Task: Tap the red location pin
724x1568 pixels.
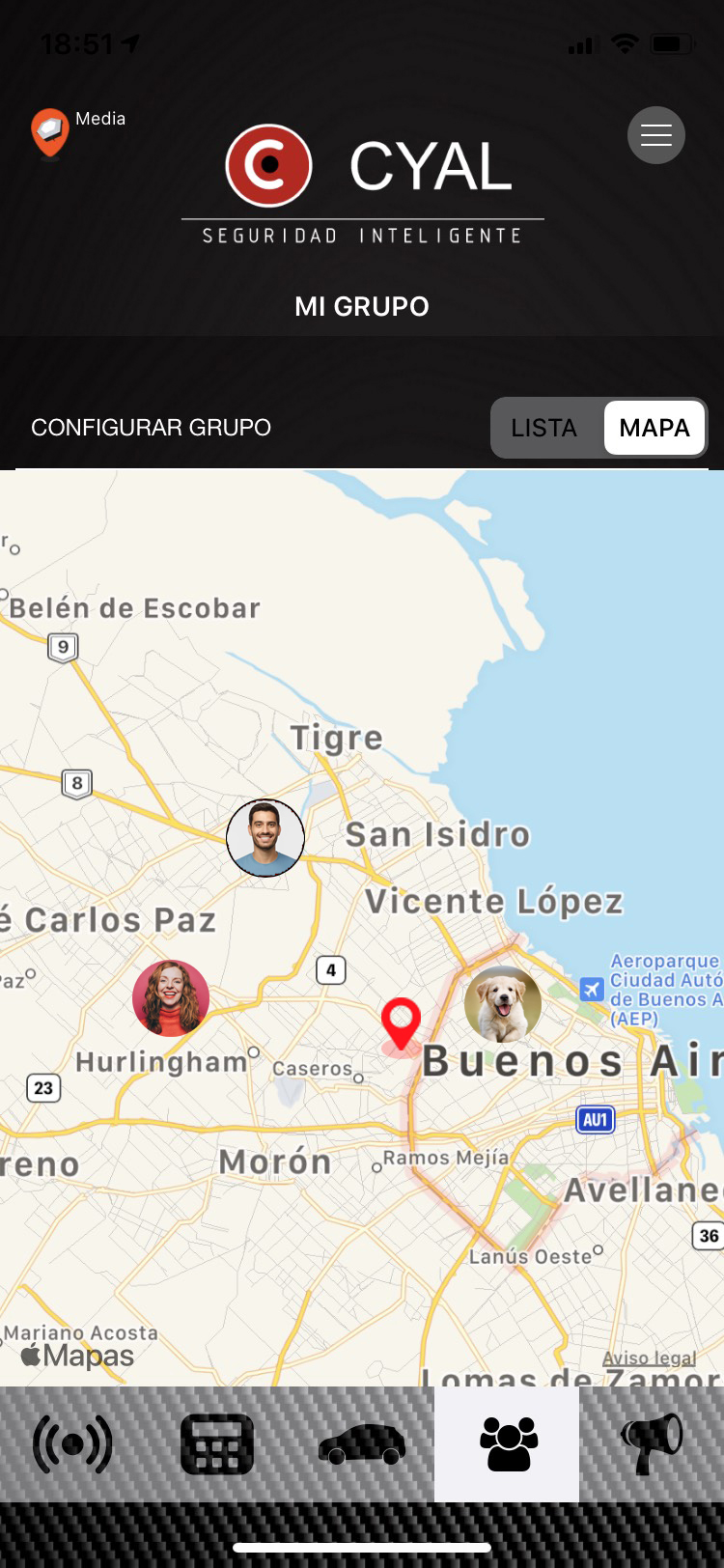Action: point(401,1023)
